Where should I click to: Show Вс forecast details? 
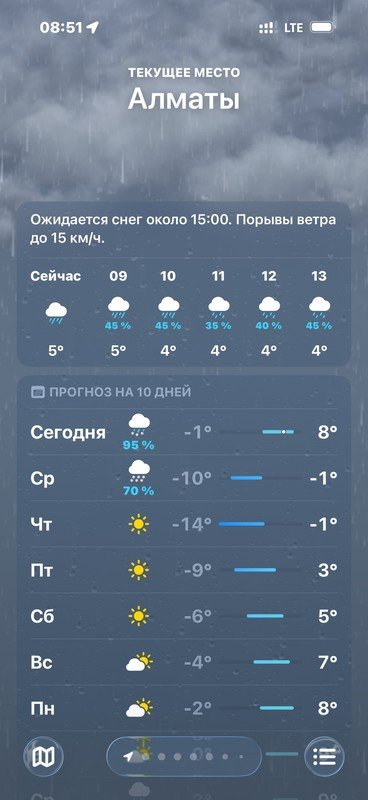click(184, 662)
